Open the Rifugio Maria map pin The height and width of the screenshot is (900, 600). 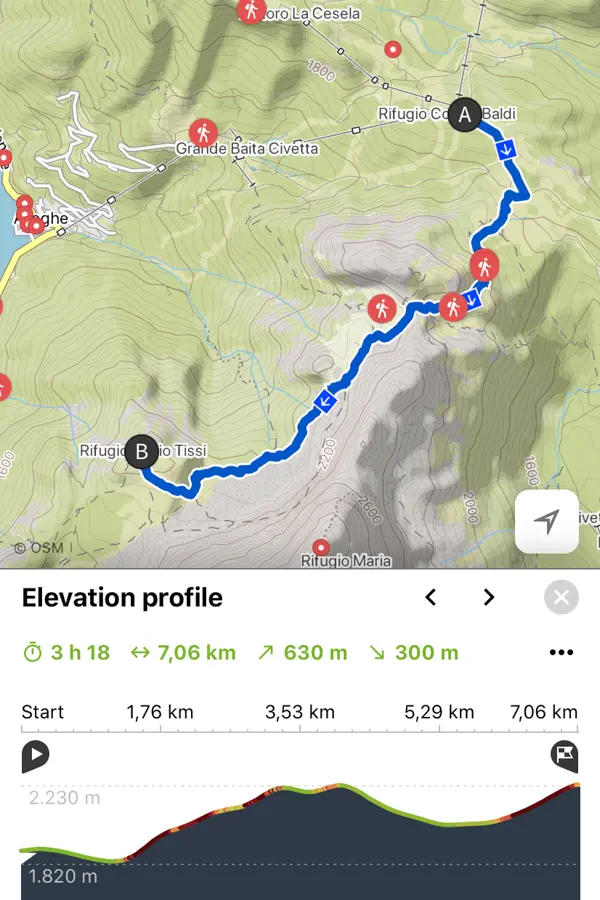point(321,547)
